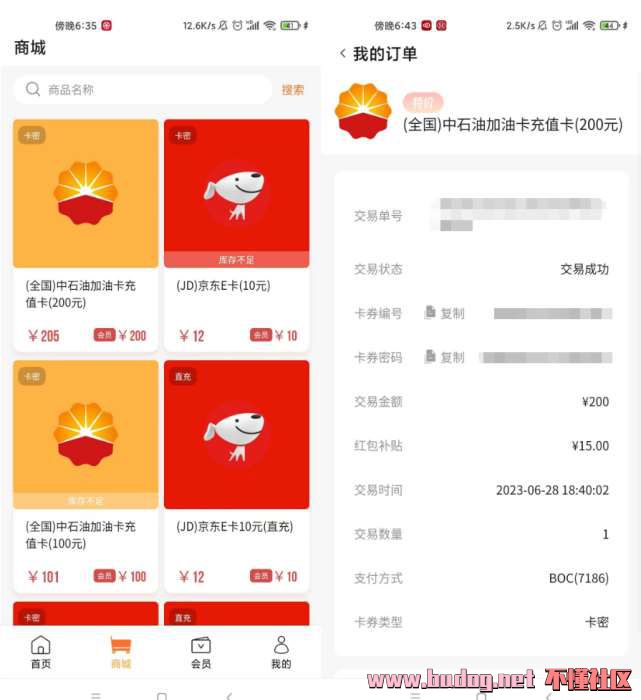Viewport: 641px width, 700px height.
Task: Open the 中石油加油卡充值卡(200元) product card
Action: [x=85, y=234]
